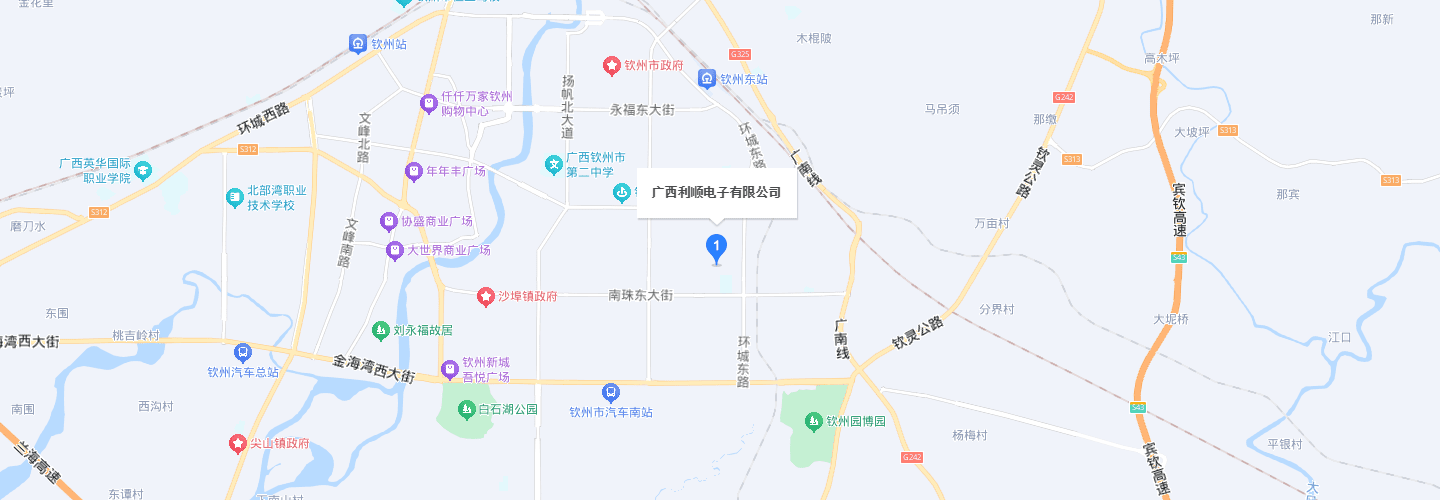This screenshot has height=500, width=1440.
Task: Tap the 钦州汽车总站 bus station marker
Action: tap(242, 353)
